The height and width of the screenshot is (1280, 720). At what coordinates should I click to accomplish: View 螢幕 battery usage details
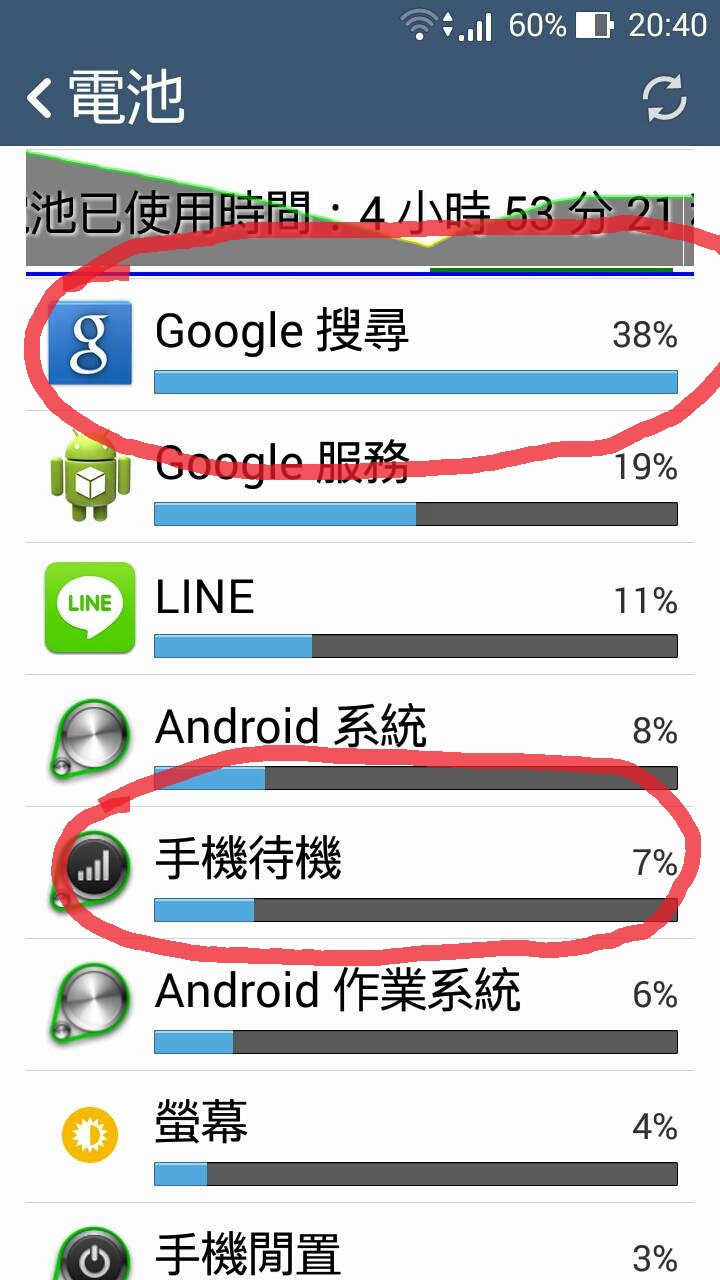click(360, 1137)
